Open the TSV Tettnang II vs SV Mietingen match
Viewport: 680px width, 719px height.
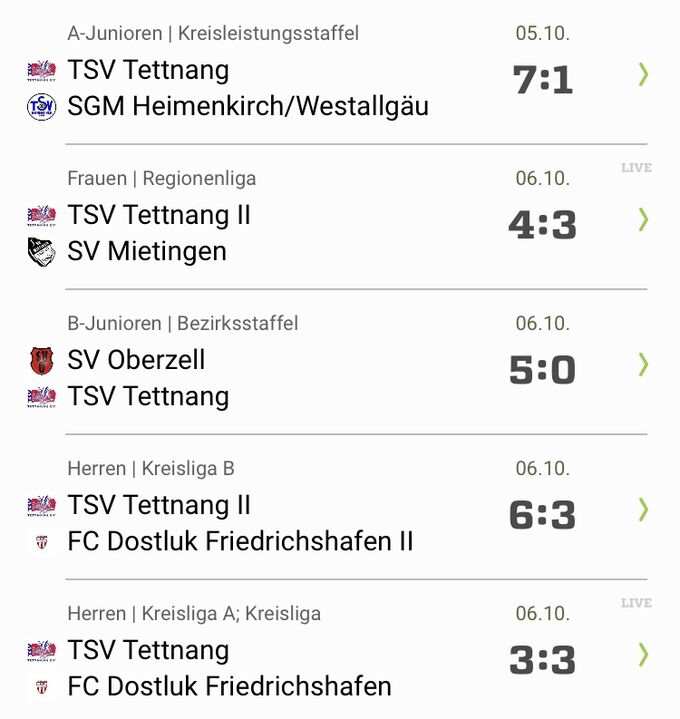[643, 219]
